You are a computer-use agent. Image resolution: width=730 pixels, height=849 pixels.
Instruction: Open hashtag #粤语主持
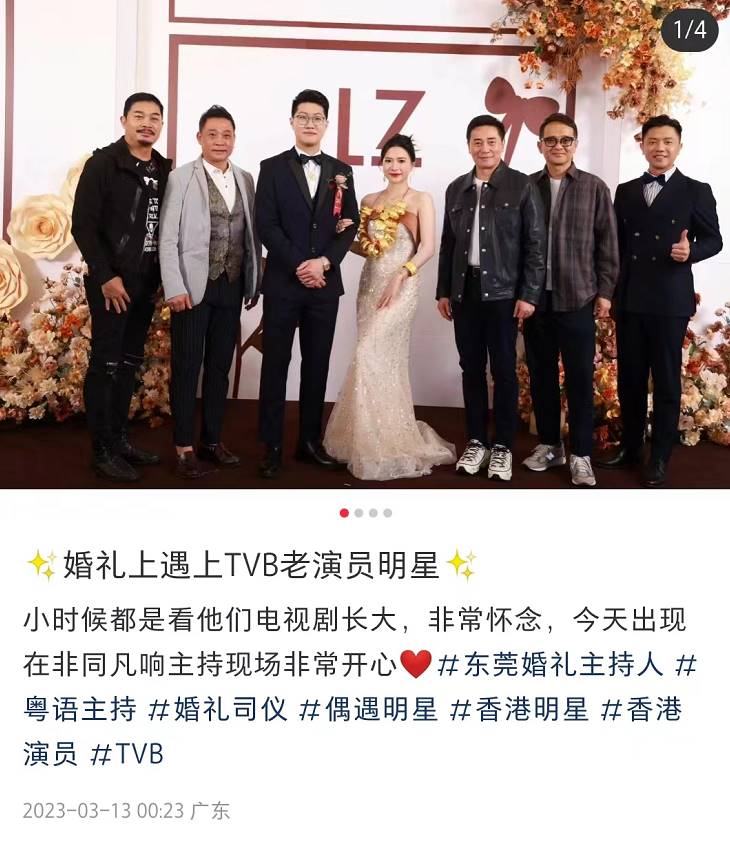pos(80,709)
